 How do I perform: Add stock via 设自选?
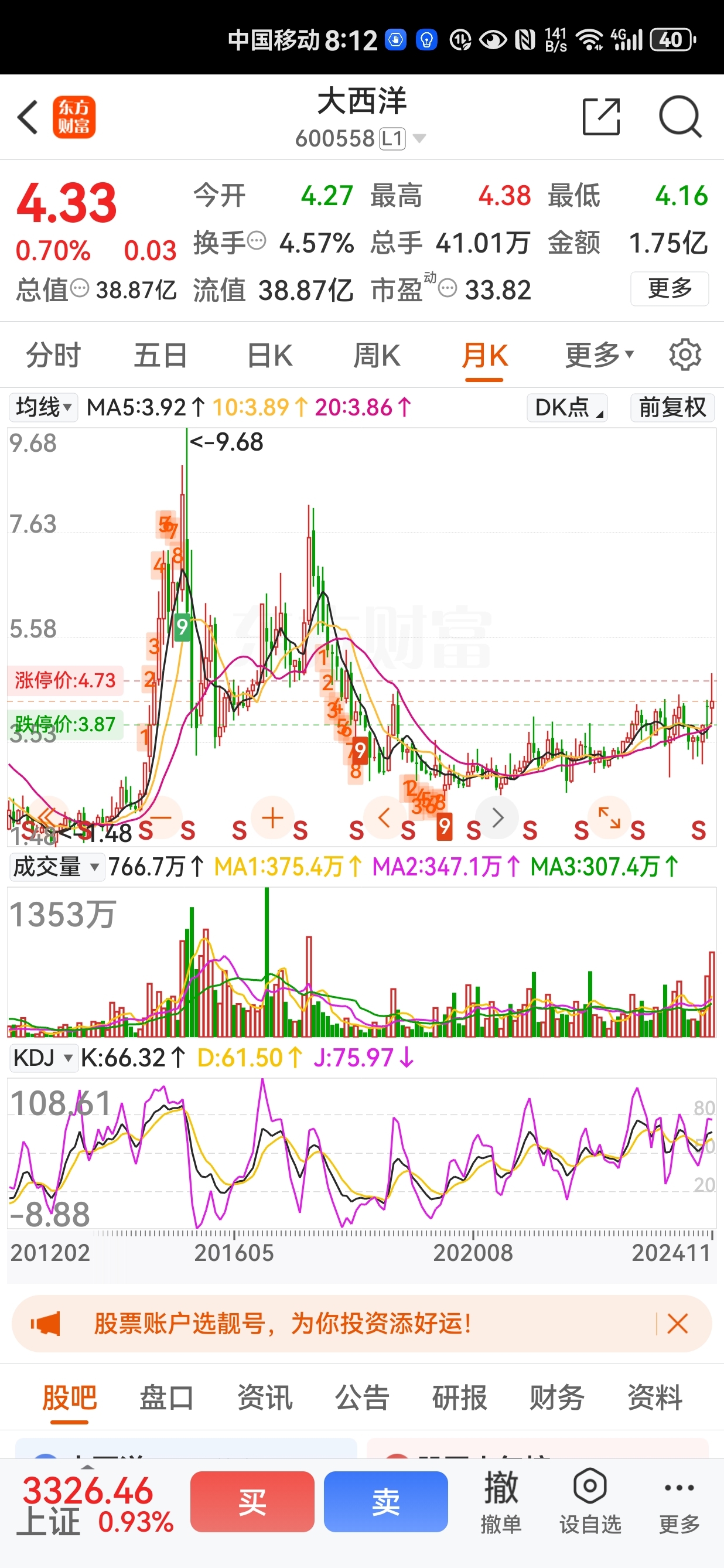[x=590, y=1502]
